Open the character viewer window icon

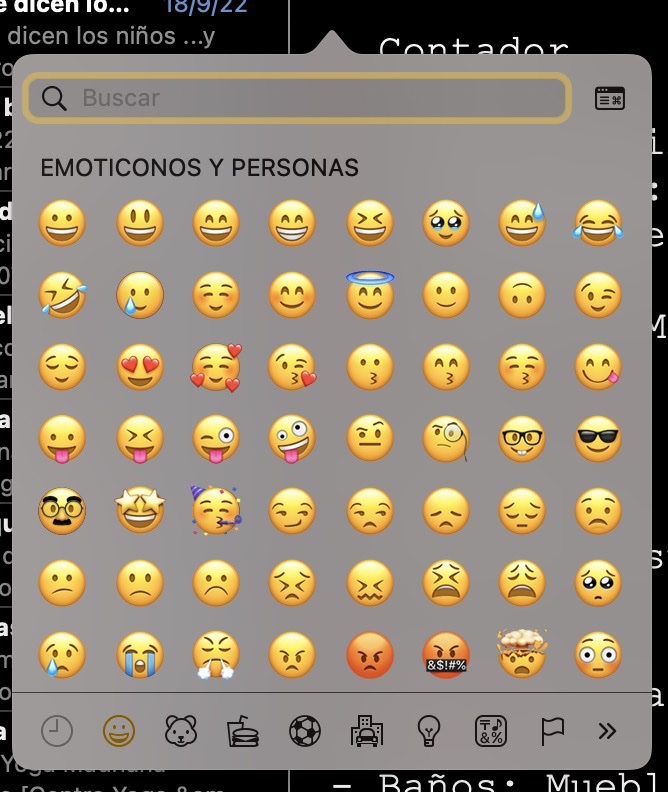pyautogui.click(x=609, y=98)
